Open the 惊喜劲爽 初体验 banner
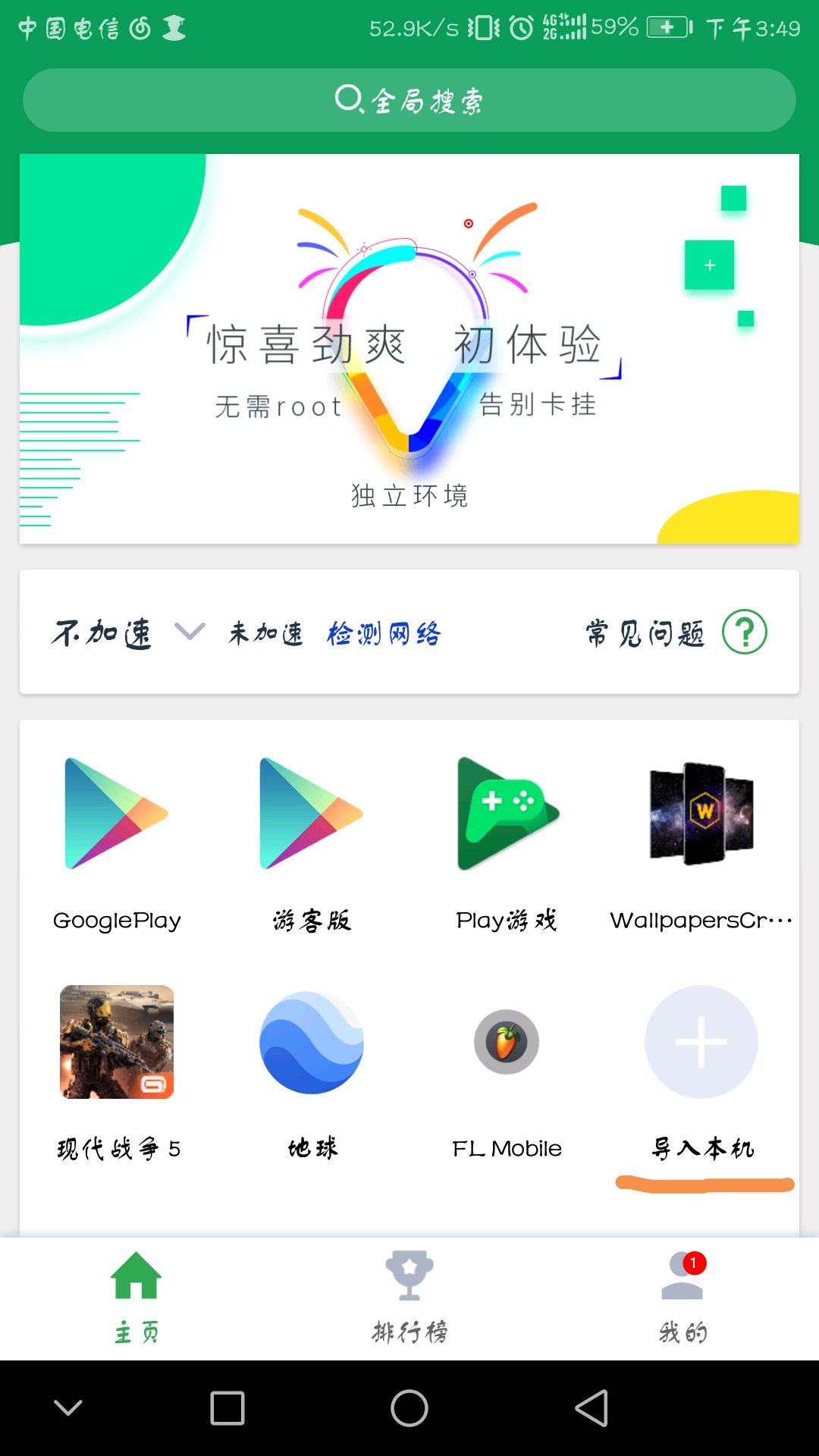819x1456 pixels. tap(409, 349)
